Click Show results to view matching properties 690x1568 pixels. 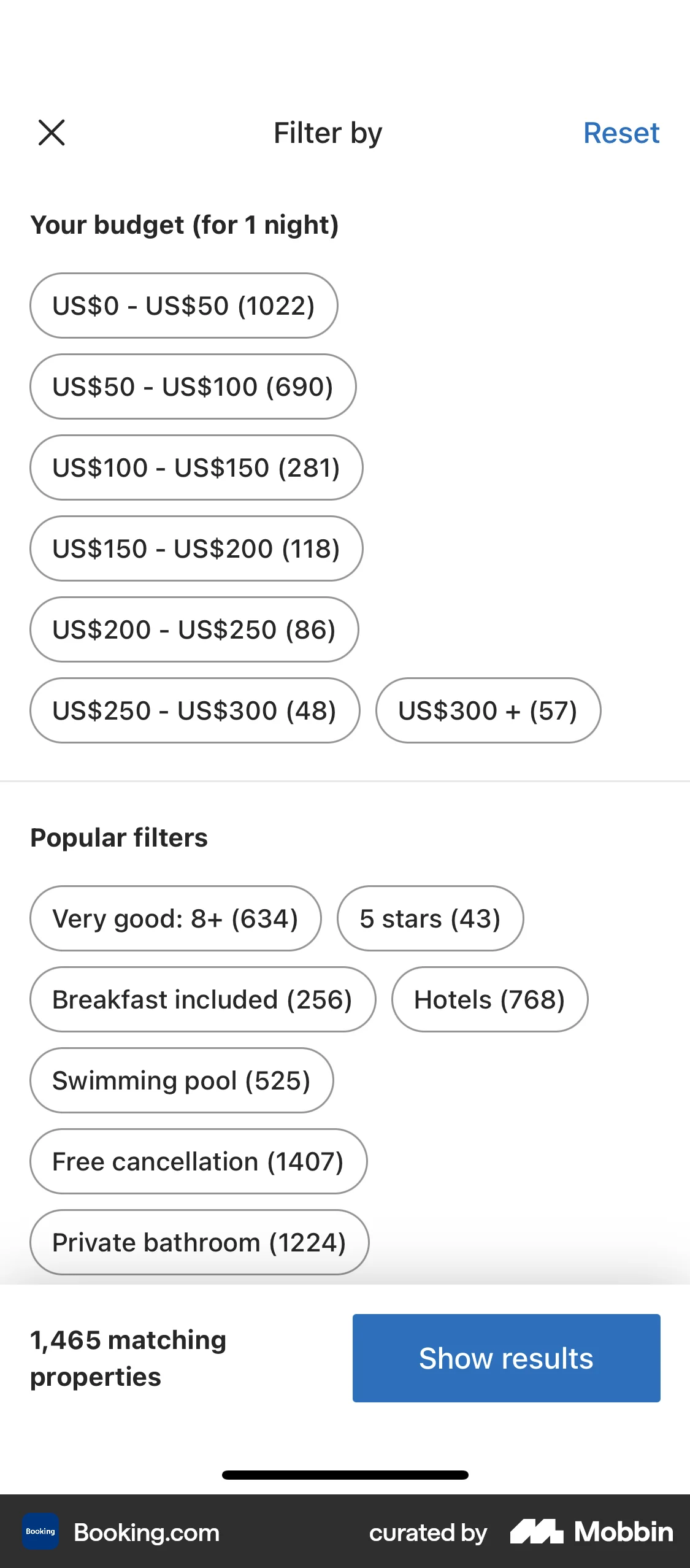tap(506, 1358)
